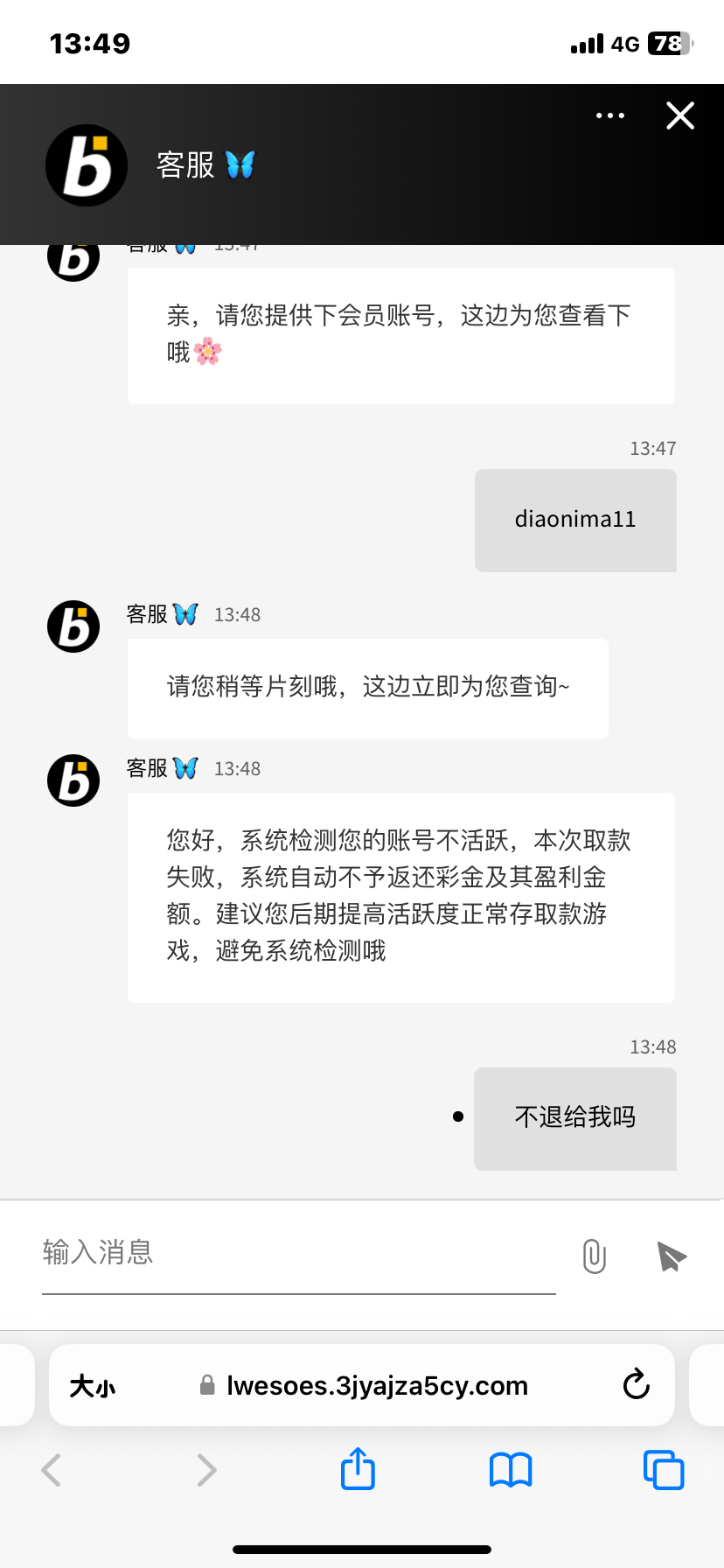
Task: Share this page from Safari toolbar
Action: point(358,1469)
